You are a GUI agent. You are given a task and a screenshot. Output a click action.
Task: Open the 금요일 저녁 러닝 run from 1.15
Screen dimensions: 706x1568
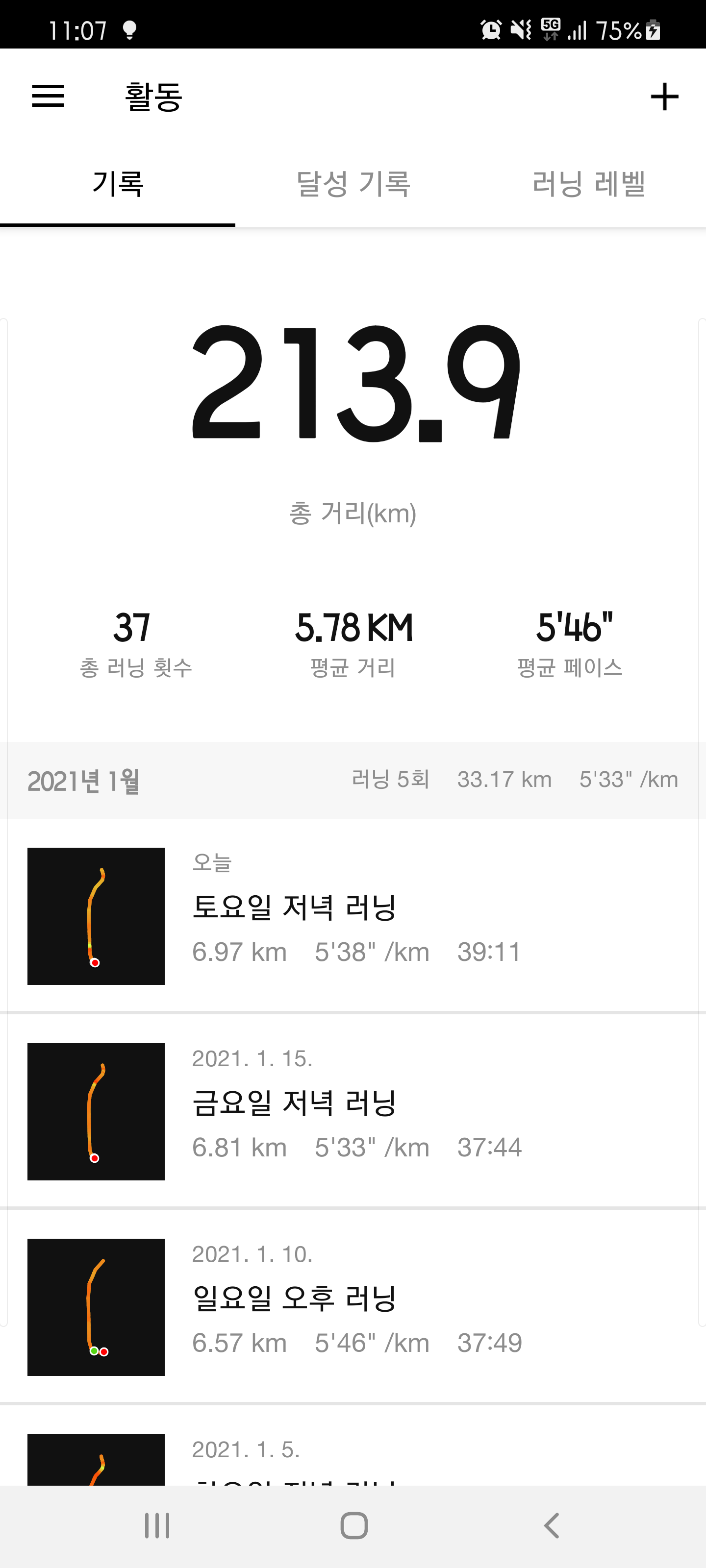pos(353,1111)
